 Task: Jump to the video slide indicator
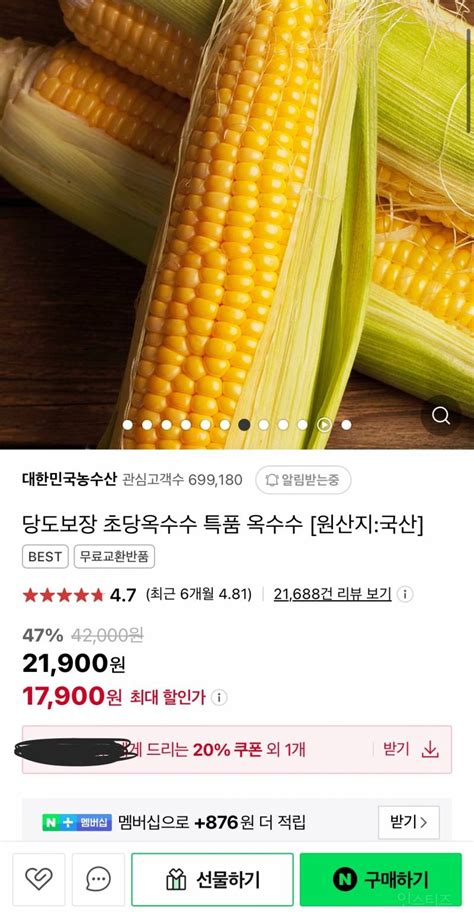324,424
